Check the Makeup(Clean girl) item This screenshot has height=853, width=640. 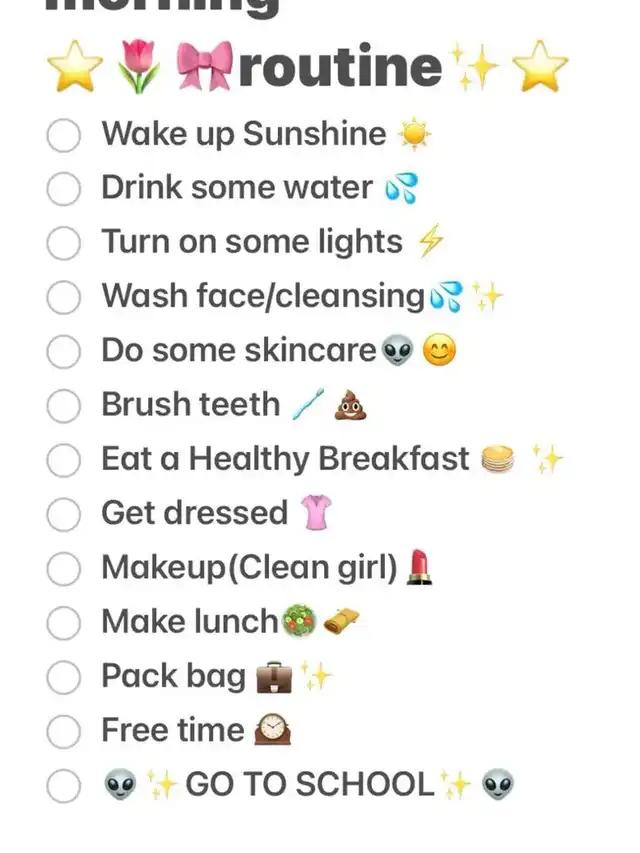64,568
